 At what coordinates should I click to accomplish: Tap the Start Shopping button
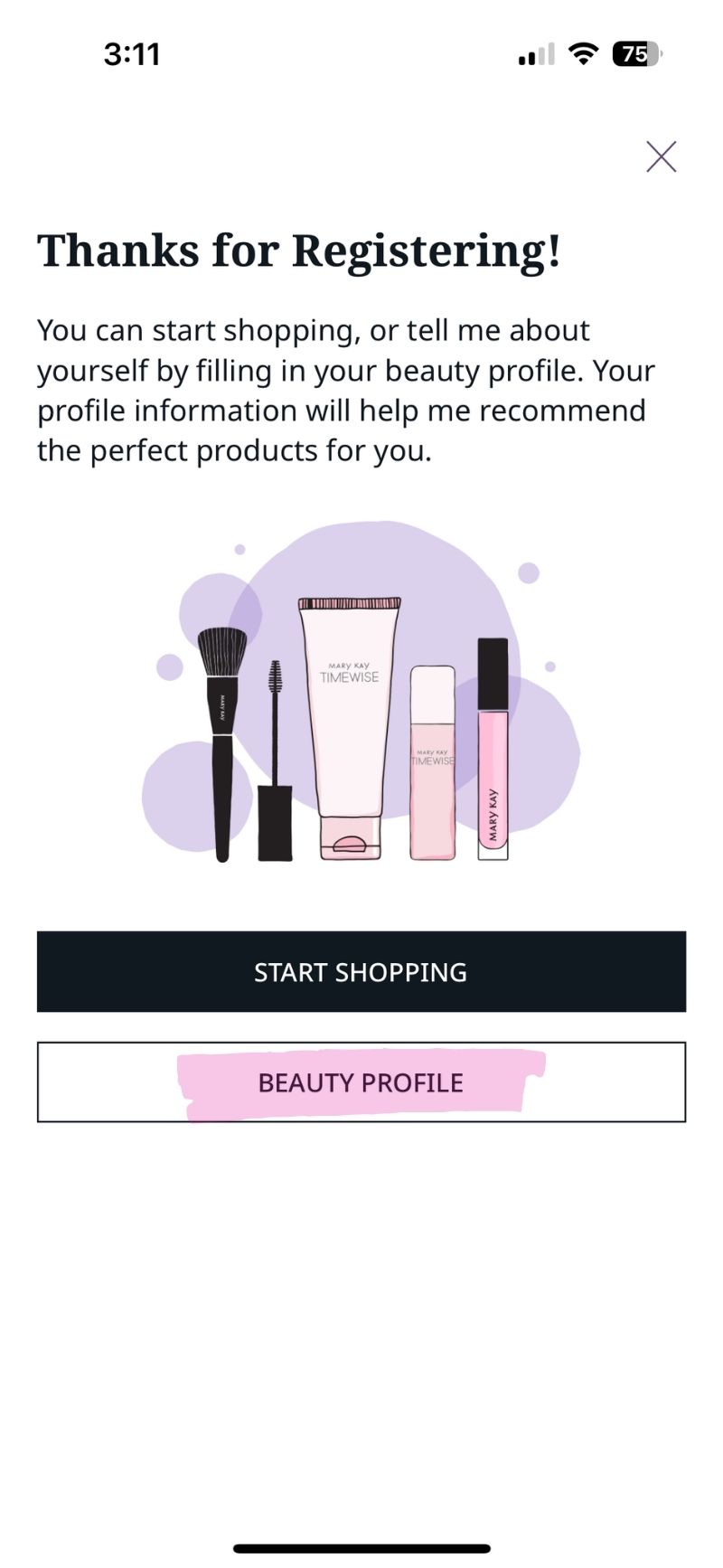(361, 971)
